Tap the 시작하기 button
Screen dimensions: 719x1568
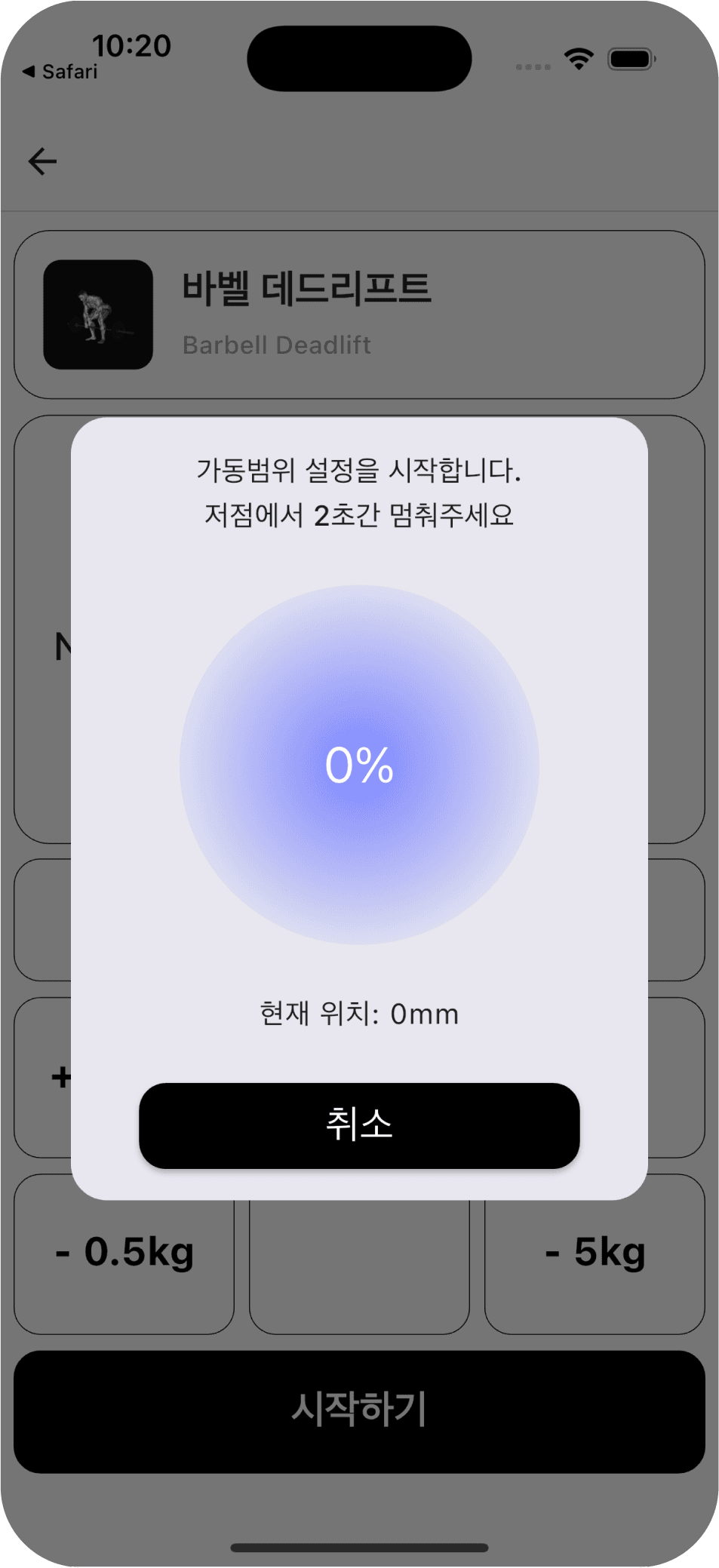[x=359, y=1410]
